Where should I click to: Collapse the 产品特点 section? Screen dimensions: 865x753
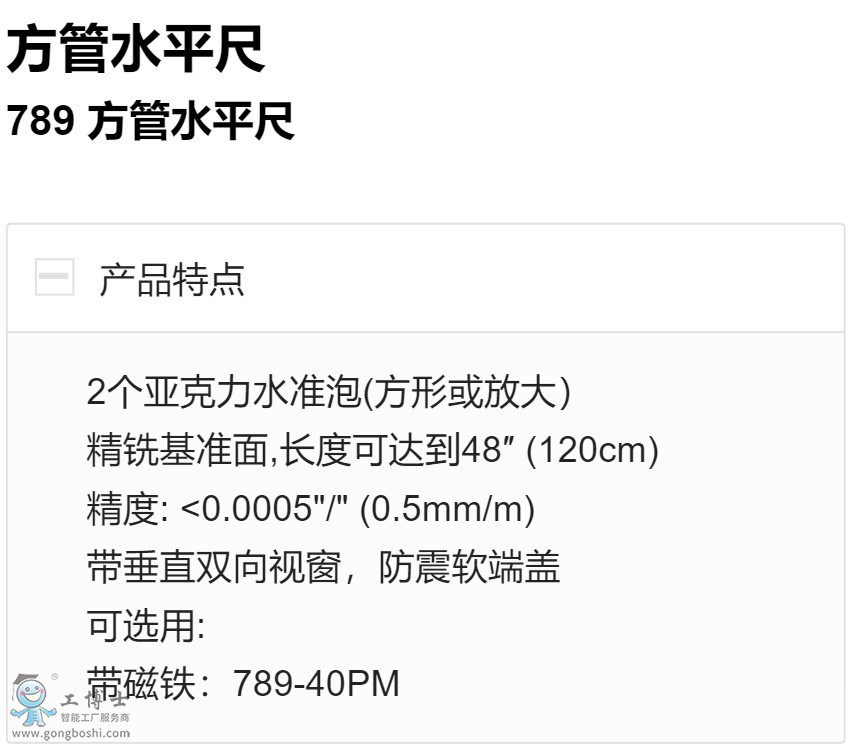tap(55, 277)
